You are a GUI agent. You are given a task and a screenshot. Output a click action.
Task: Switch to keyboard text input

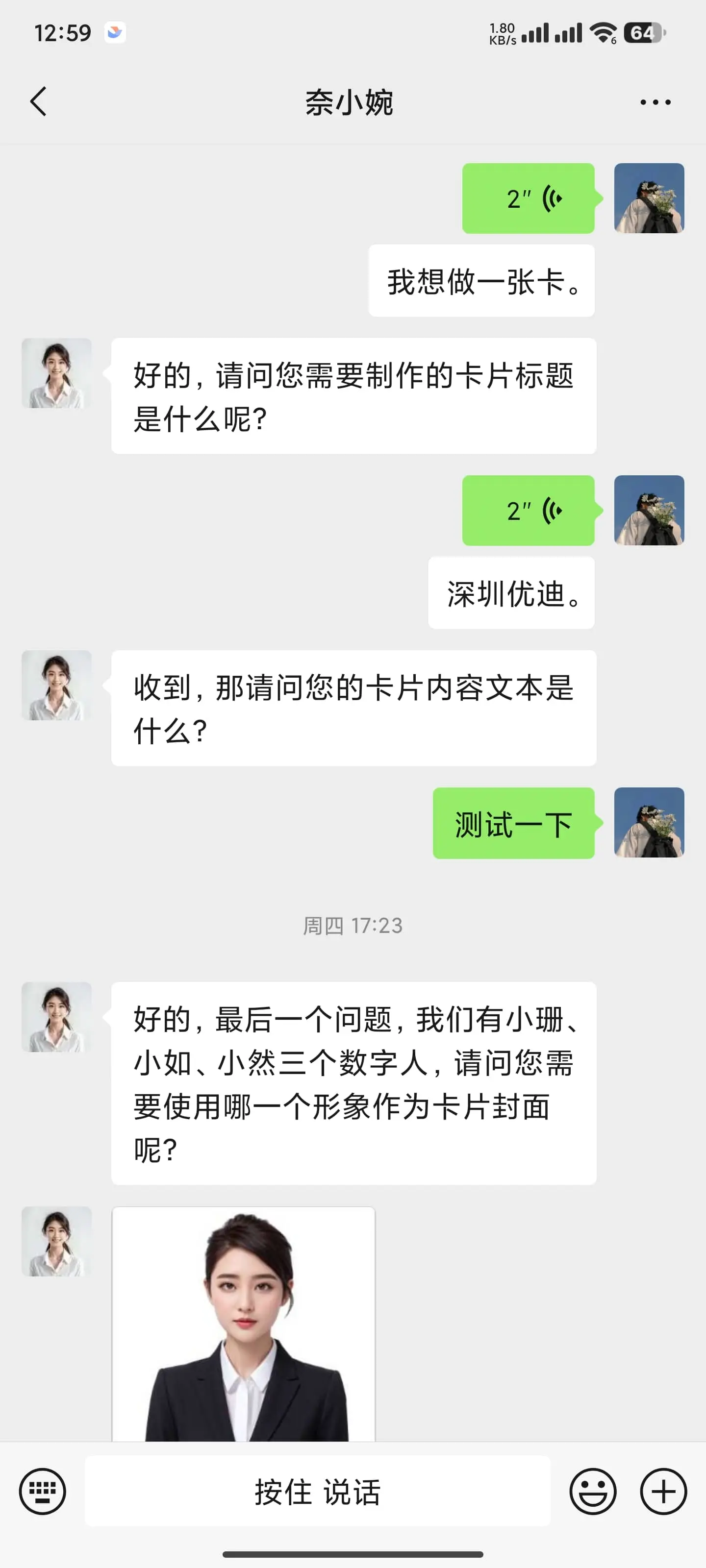pos(43,1491)
